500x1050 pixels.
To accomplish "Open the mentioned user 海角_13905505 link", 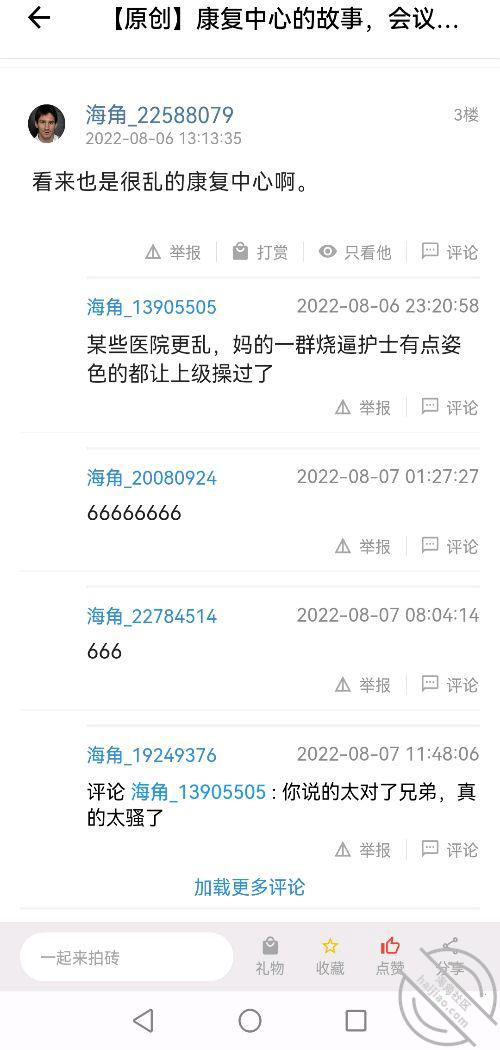I will point(198,792).
